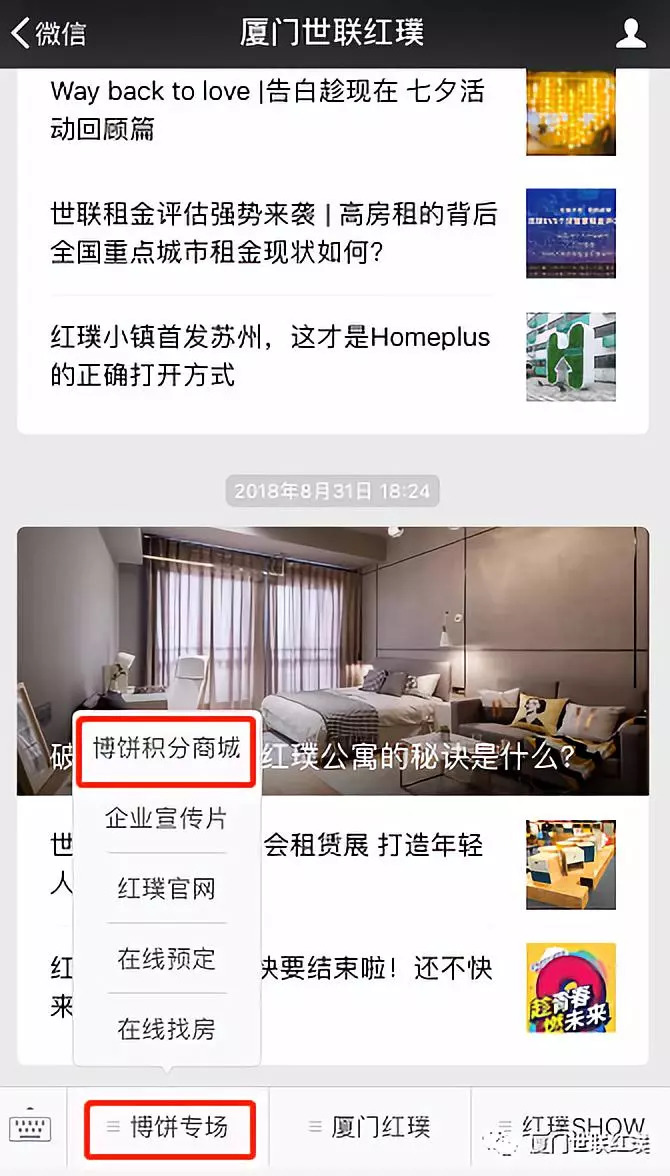Choose 企业宣传片 in the popup menu

coord(167,819)
